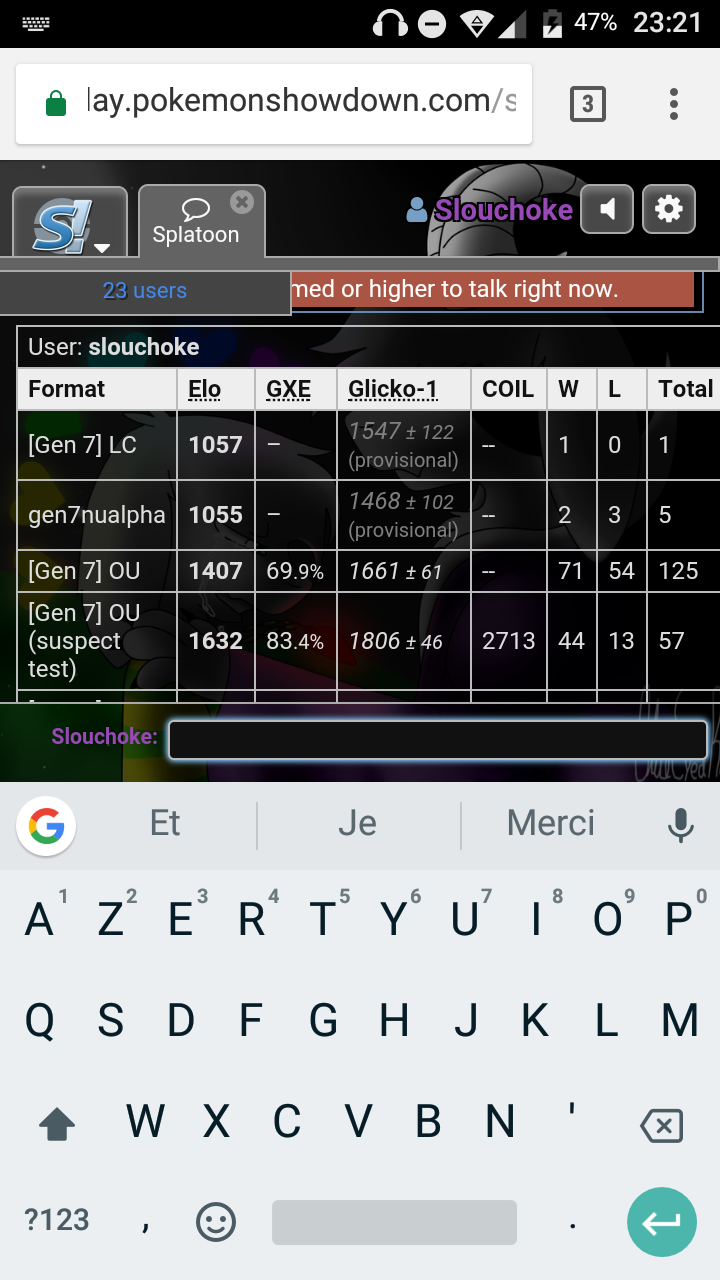
Task: Switch to the Splatoon chat tab
Action: click(x=196, y=222)
